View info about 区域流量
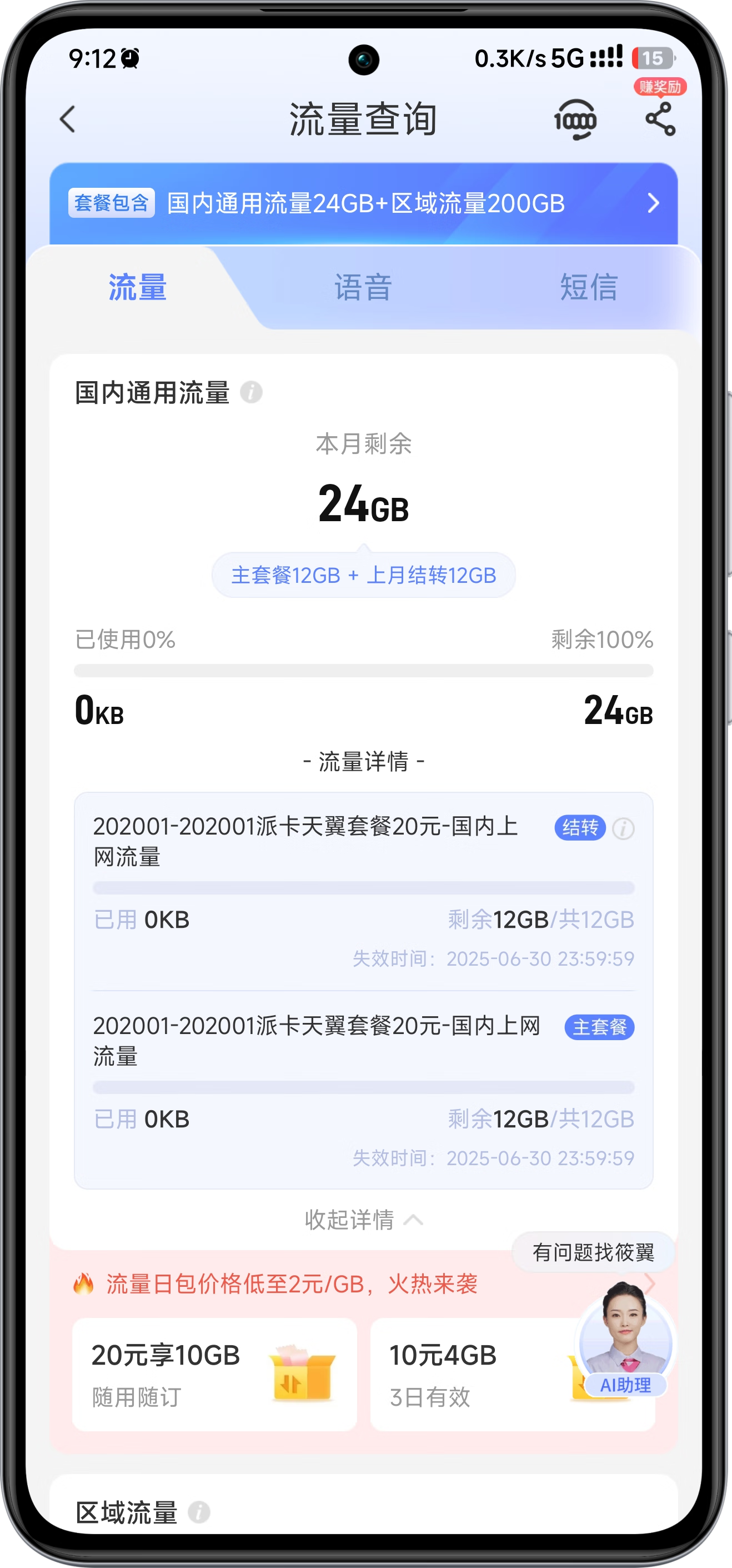Viewport: 732px width, 1568px height. [x=199, y=1512]
